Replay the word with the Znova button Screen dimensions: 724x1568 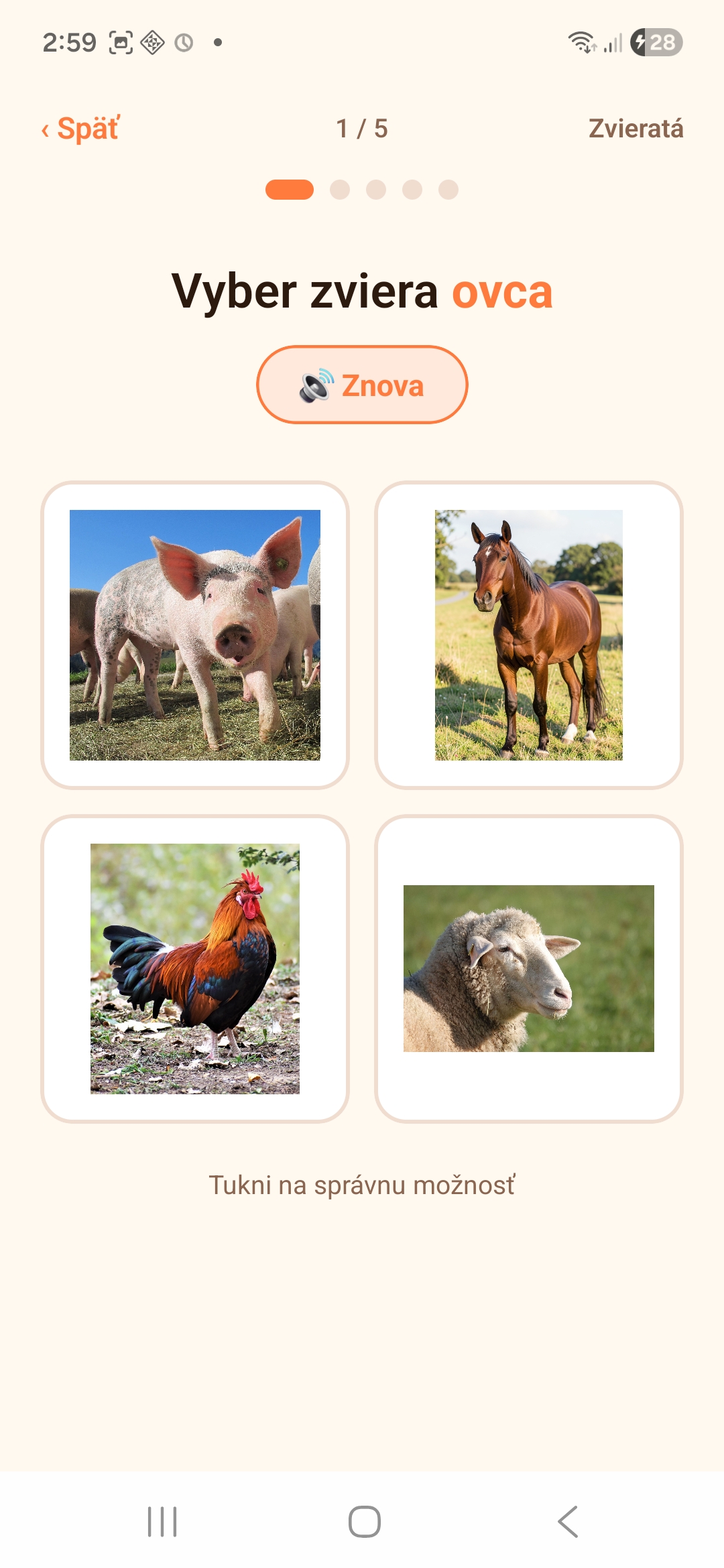click(x=362, y=385)
